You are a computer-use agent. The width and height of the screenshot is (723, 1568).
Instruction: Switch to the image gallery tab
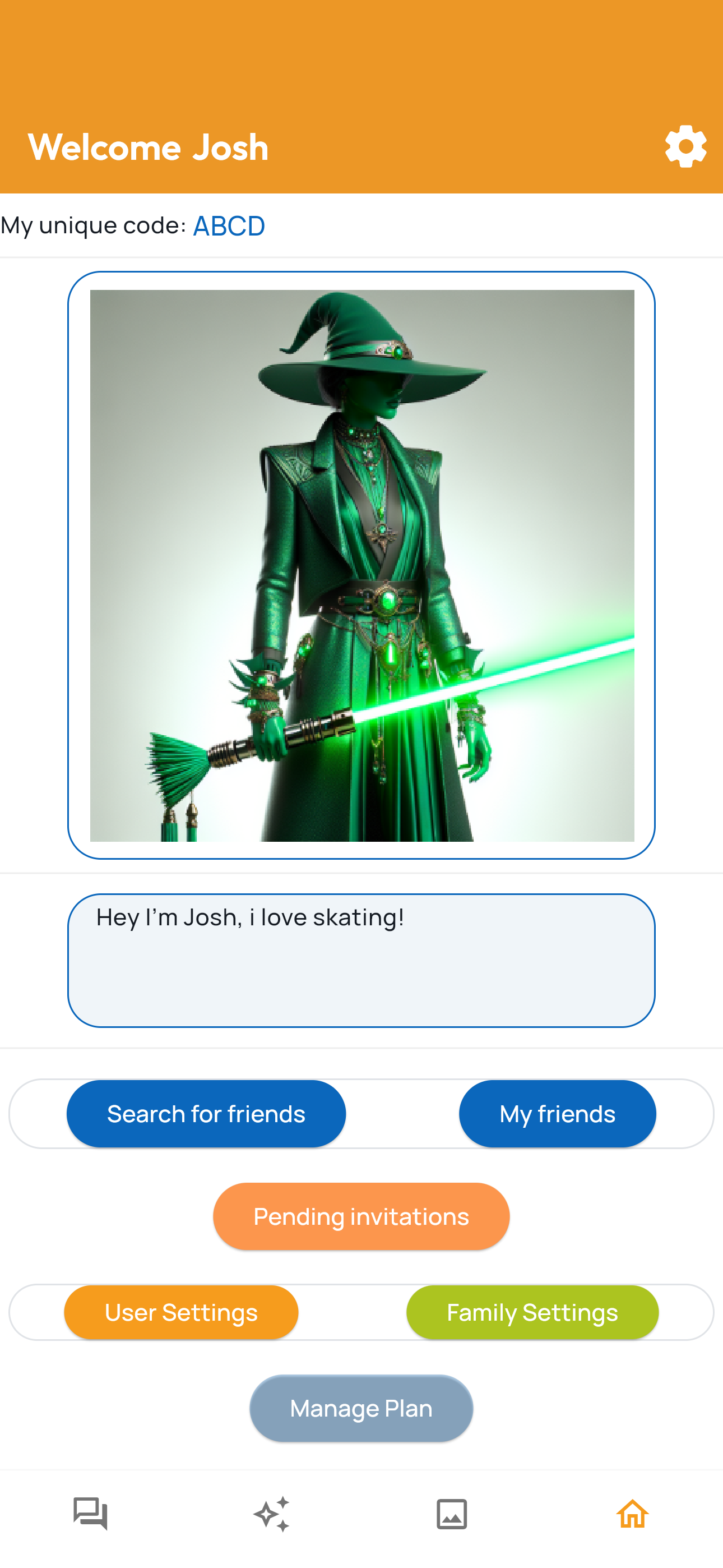452,1513
